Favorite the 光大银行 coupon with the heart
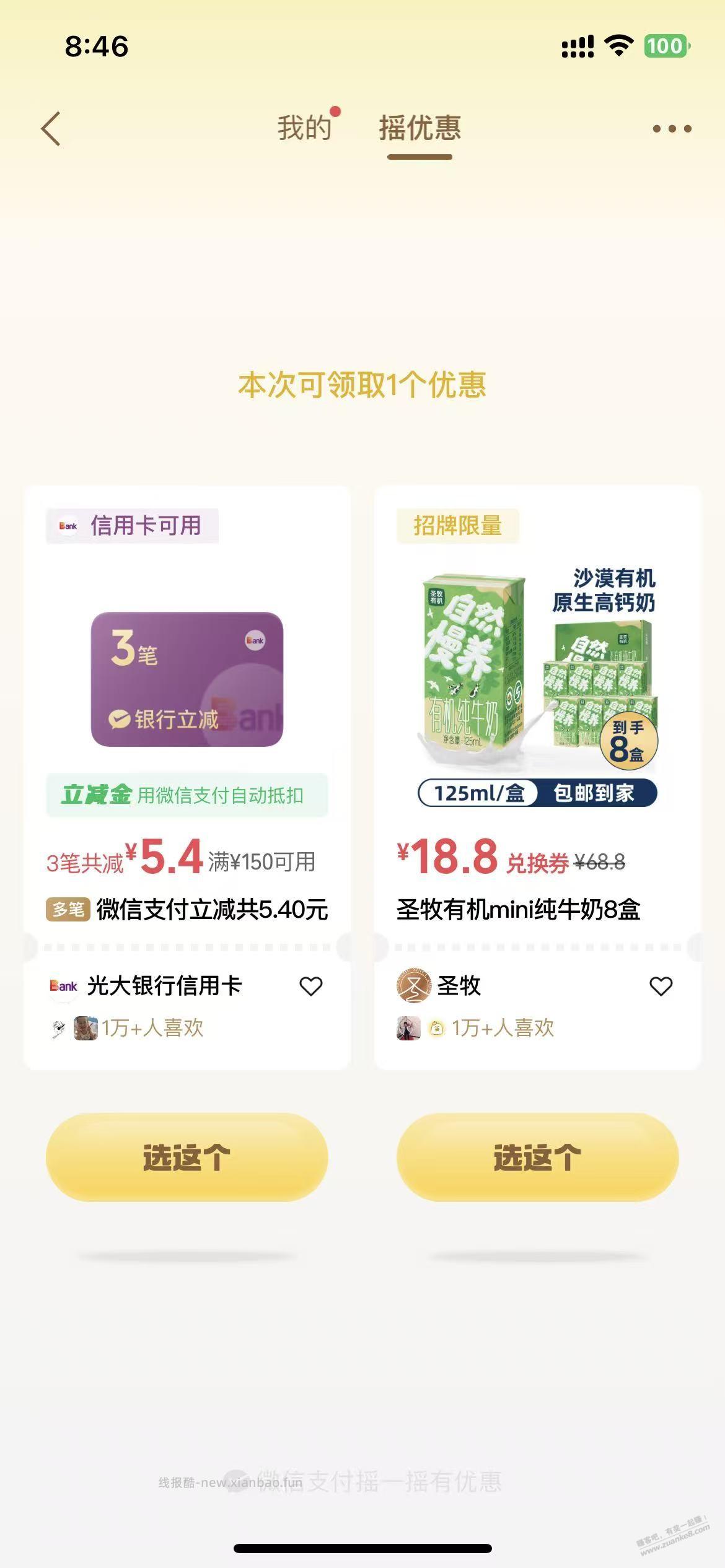The height and width of the screenshot is (1568, 725). [312, 986]
